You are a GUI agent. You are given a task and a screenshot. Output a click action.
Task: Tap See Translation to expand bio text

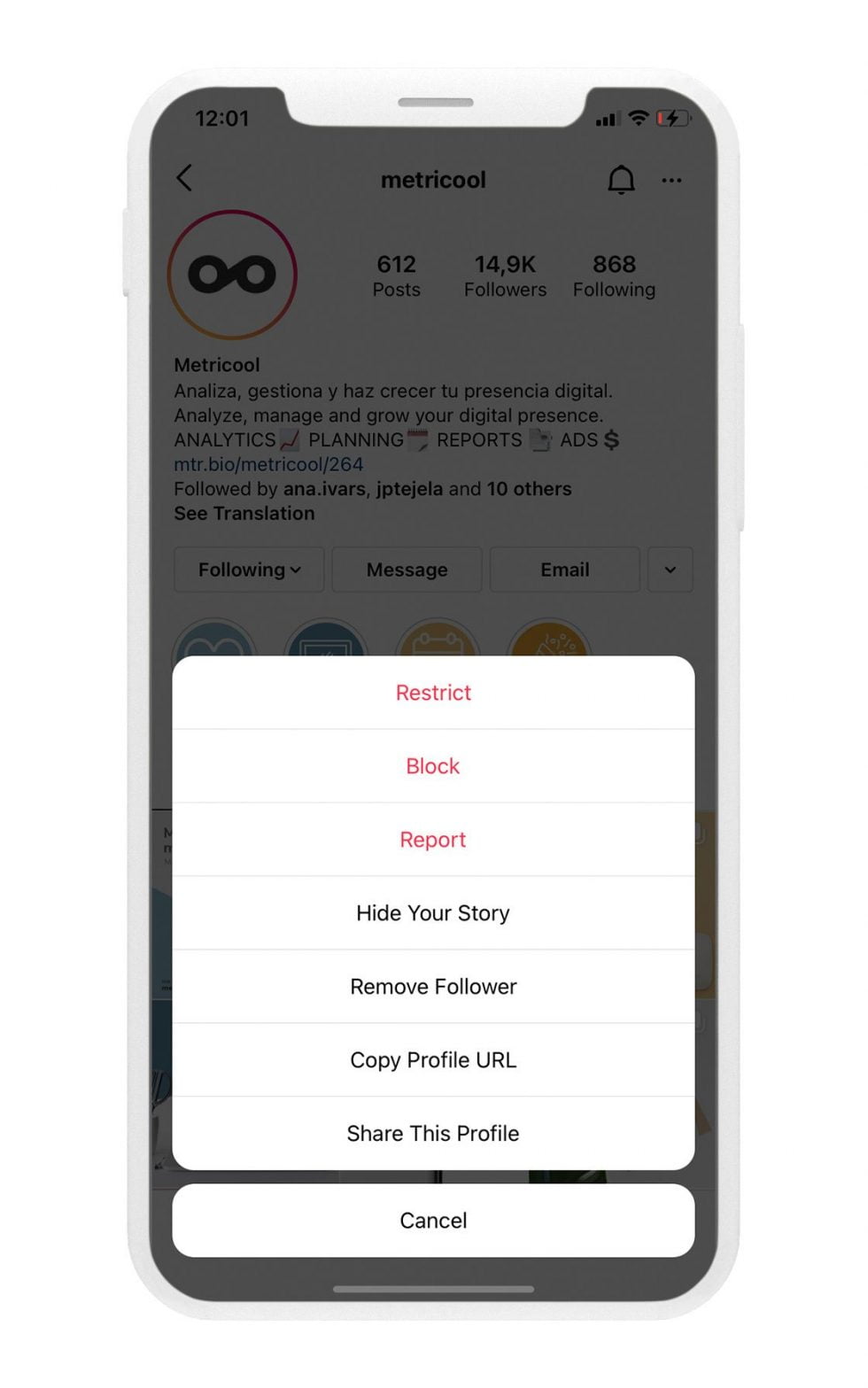tap(244, 513)
